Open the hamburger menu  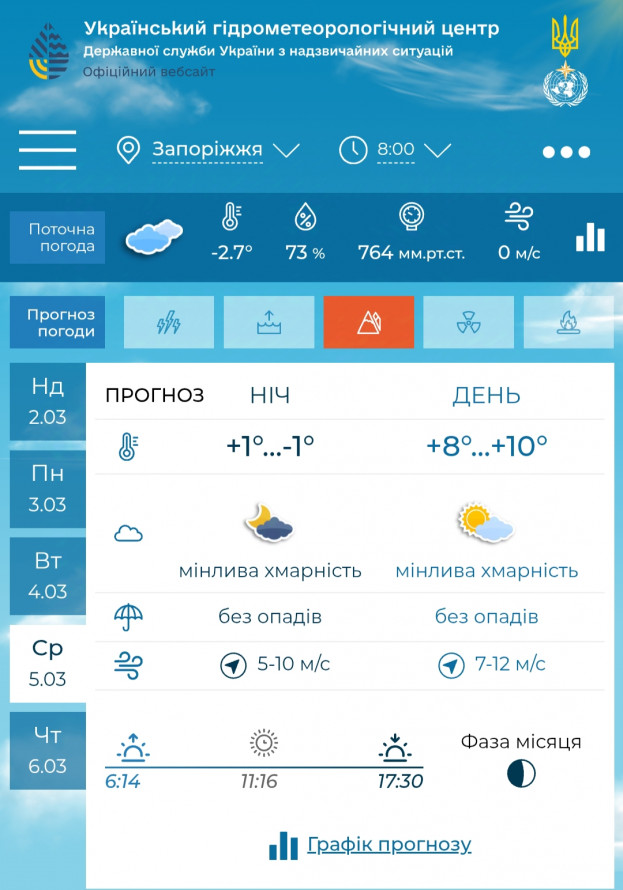point(47,151)
